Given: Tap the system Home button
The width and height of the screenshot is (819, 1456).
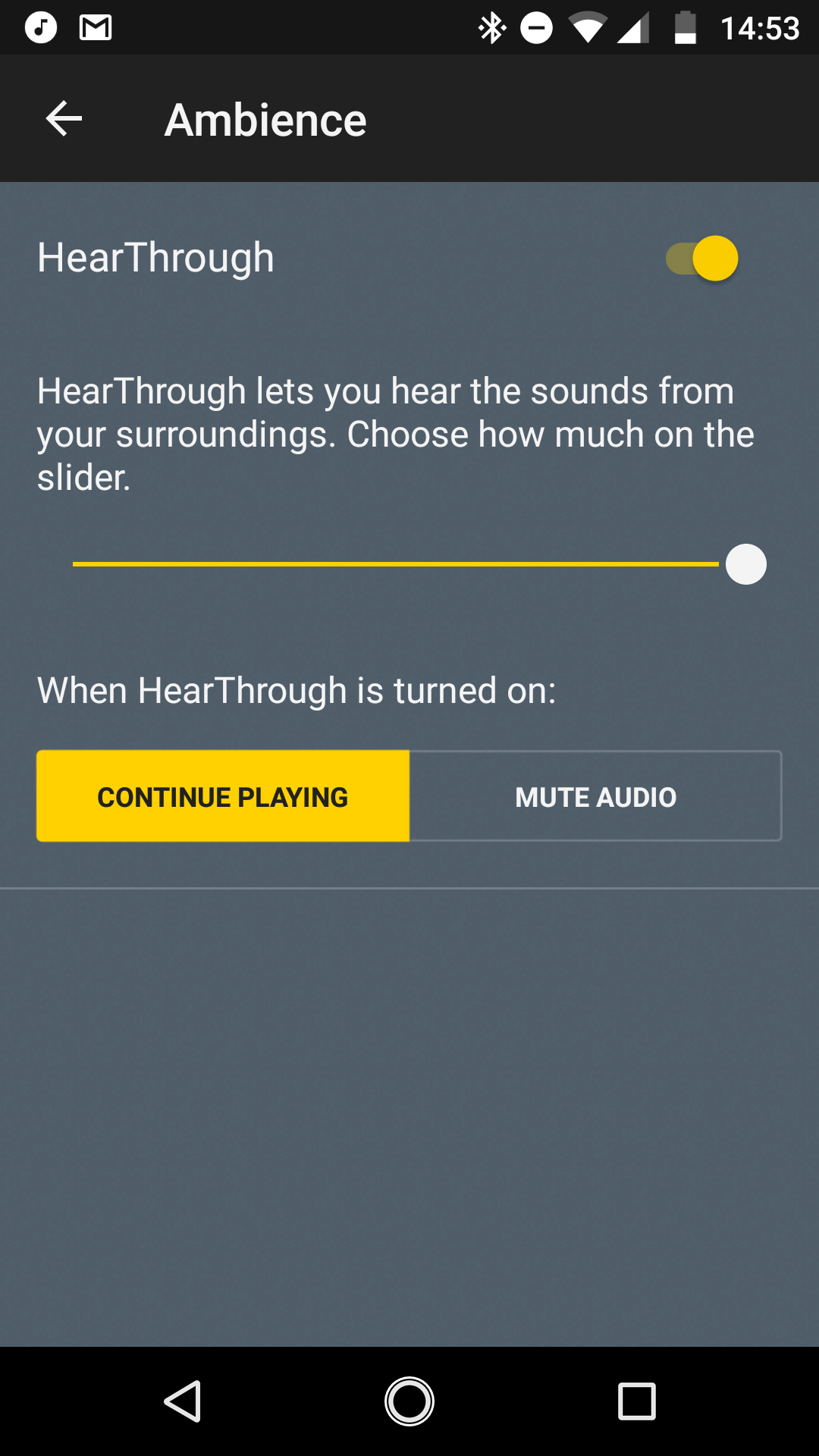Looking at the screenshot, I should point(409,1401).
